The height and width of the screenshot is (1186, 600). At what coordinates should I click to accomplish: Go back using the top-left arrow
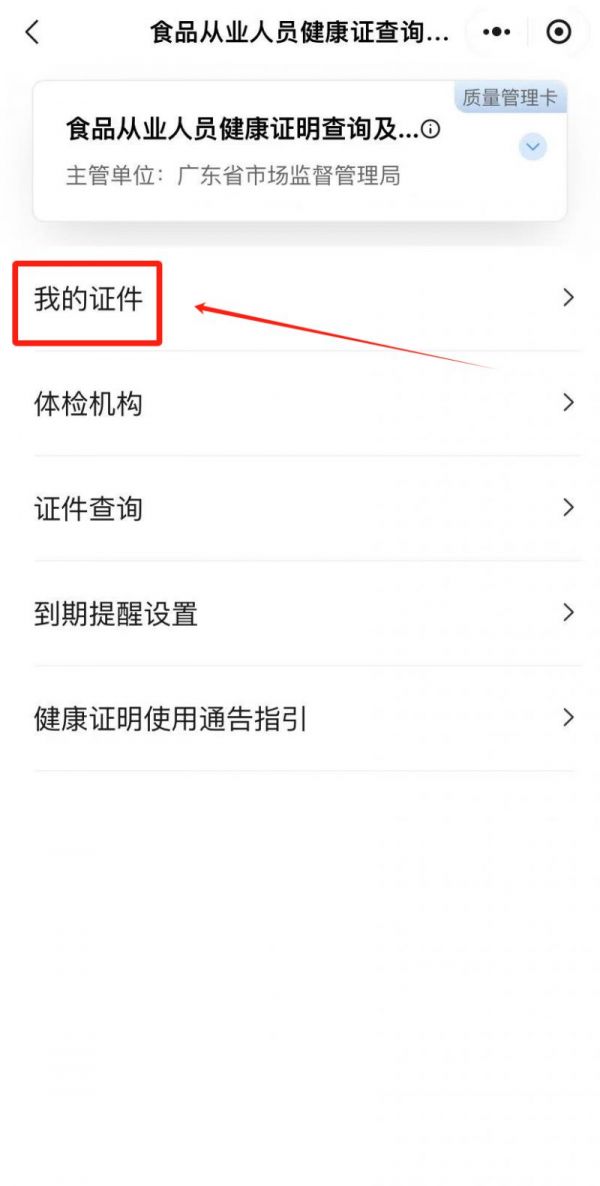[x=32, y=33]
